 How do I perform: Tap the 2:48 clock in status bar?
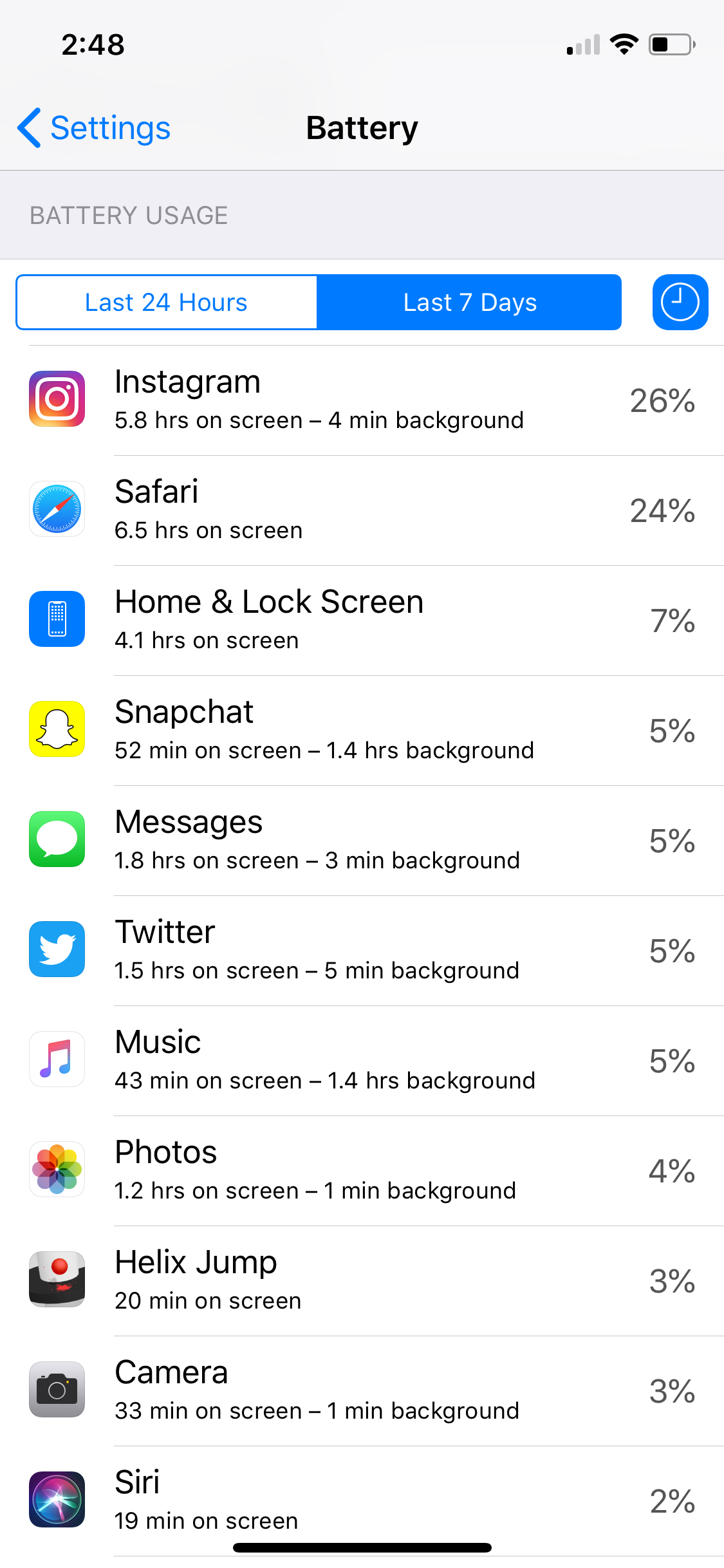pyautogui.click(x=93, y=44)
